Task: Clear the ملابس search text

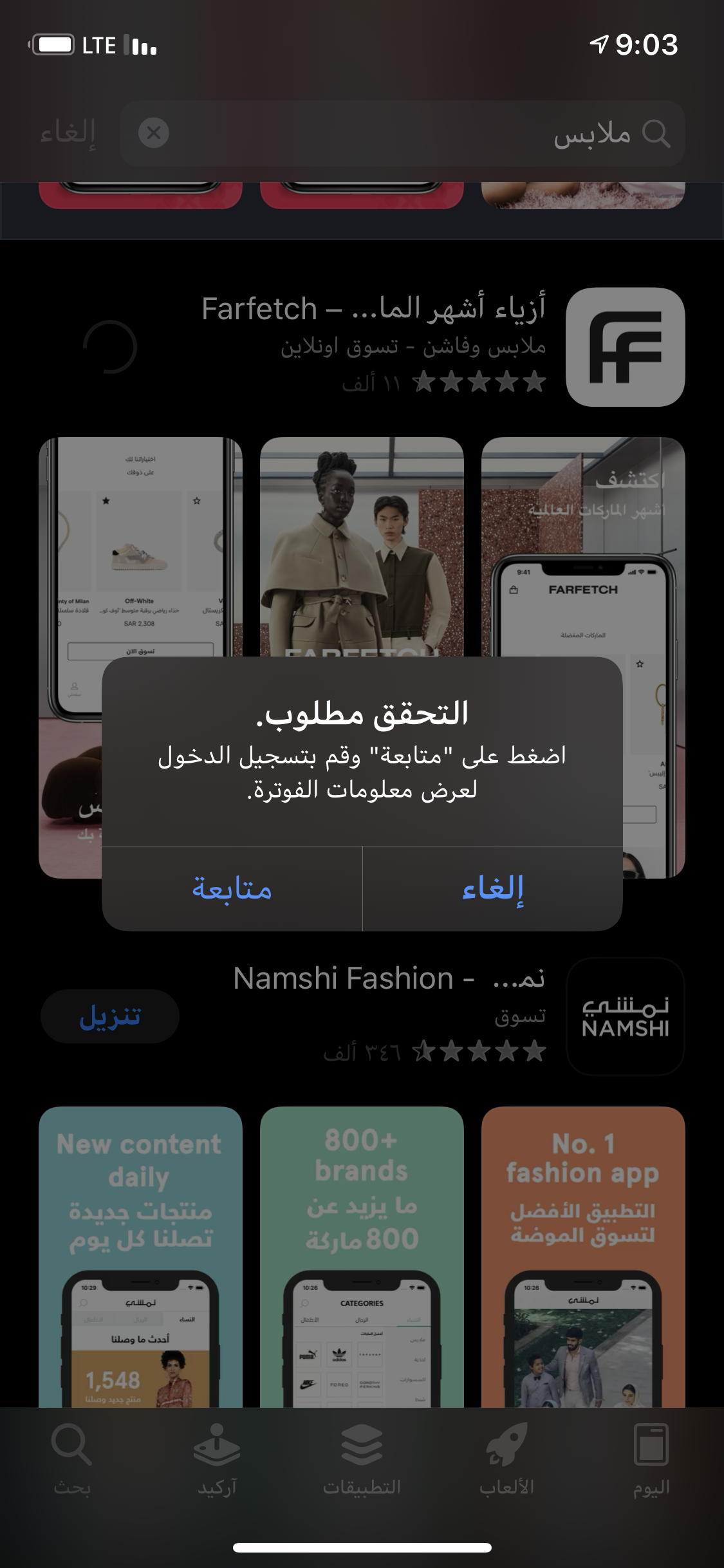Action: (x=154, y=133)
